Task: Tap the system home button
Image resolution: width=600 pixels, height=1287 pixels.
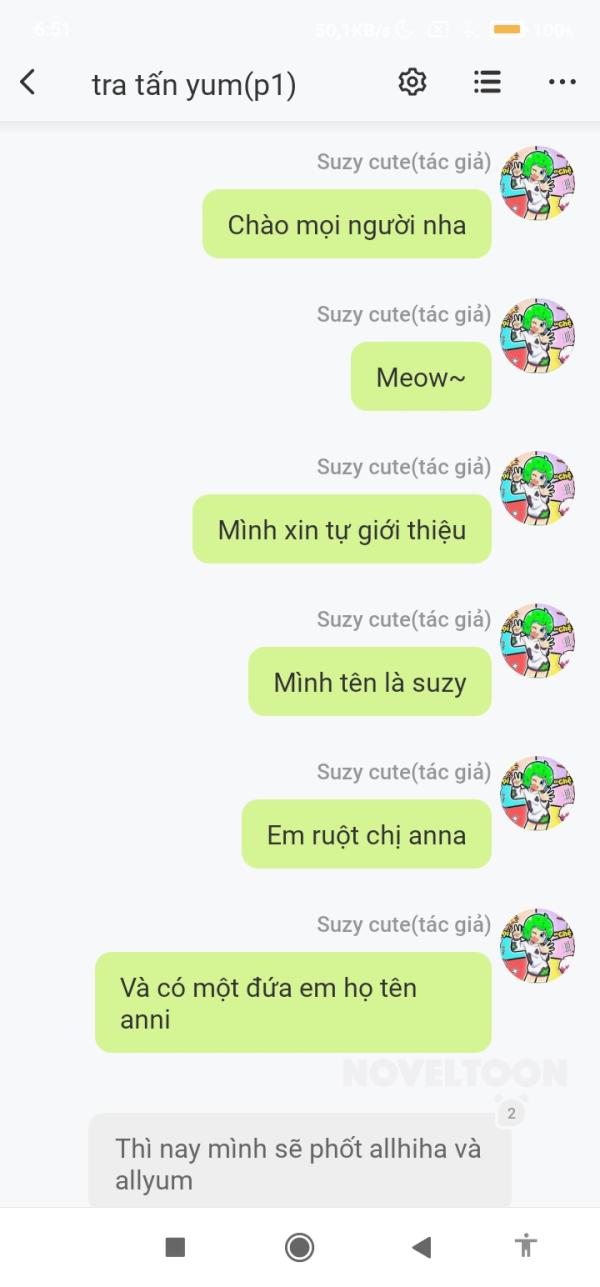Action: point(299,1247)
